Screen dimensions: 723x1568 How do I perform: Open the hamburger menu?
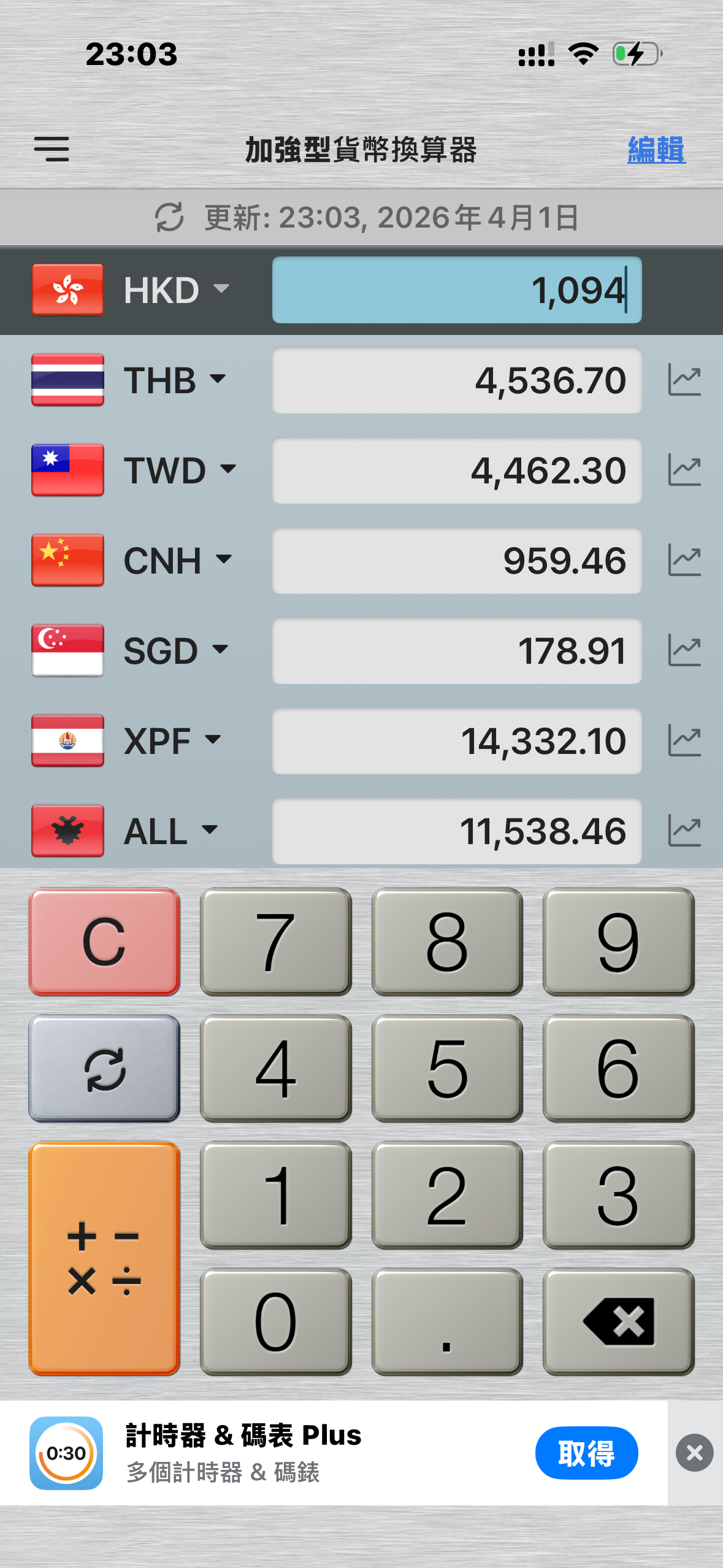(x=52, y=149)
